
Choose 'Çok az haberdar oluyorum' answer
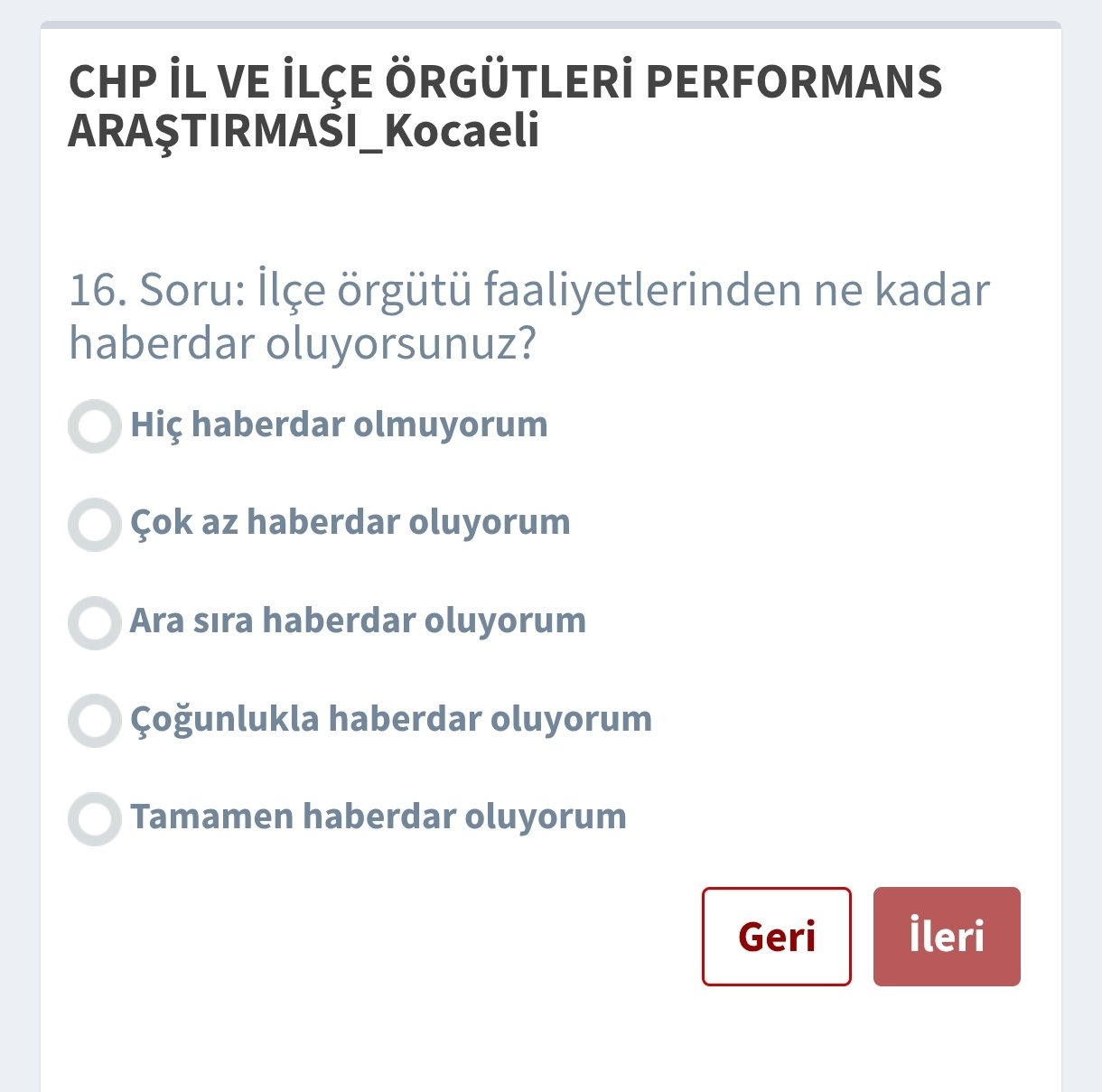pyautogui.click(x=95, y=524)
